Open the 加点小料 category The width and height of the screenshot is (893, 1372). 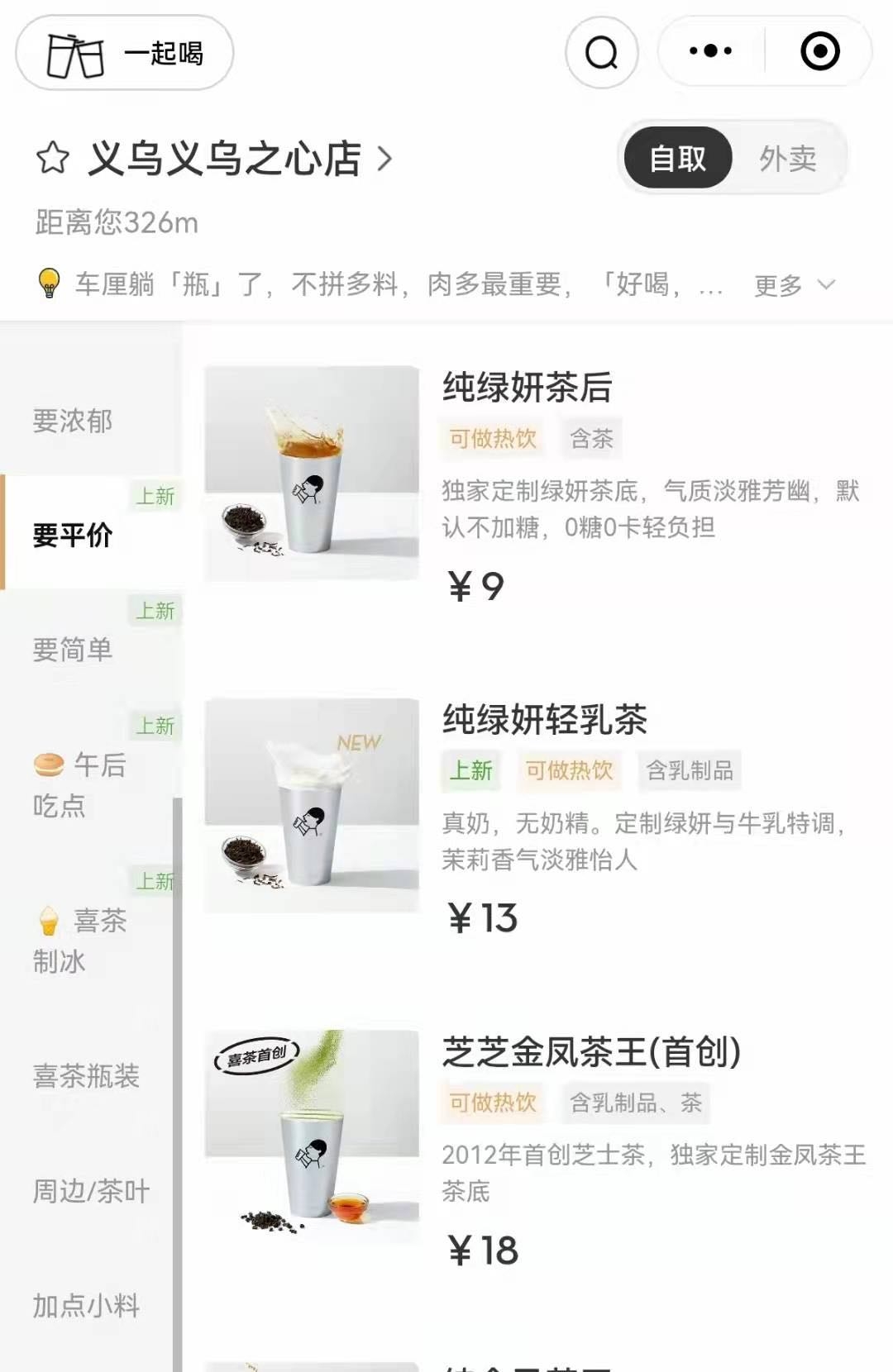click(x=86, y=1306)
